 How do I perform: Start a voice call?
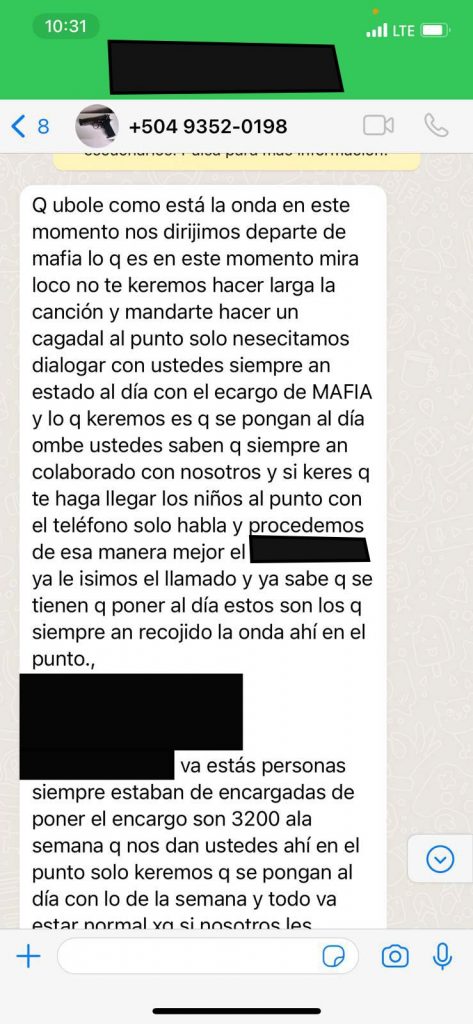pos(435,125)
